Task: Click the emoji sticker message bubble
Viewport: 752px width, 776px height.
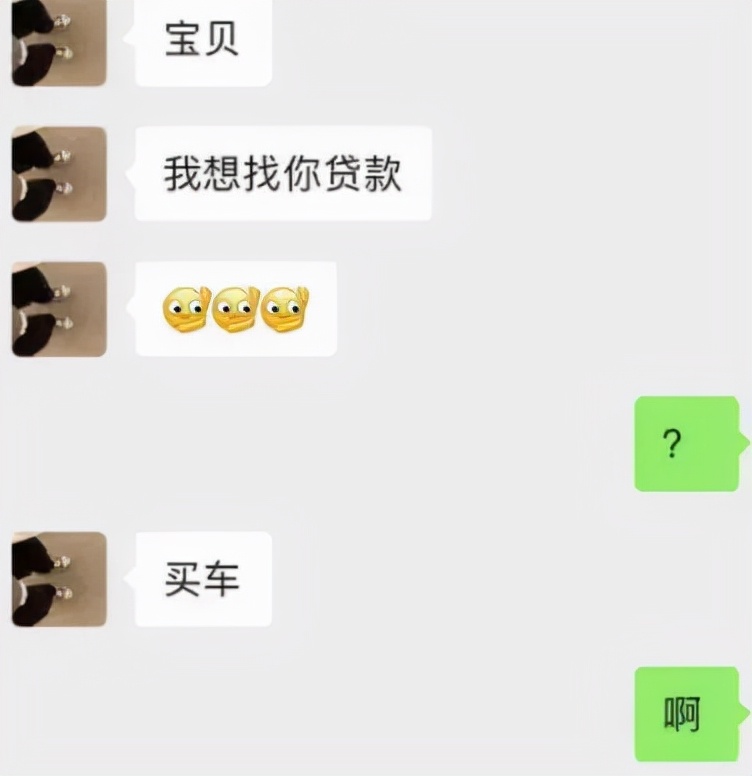Action: click(235, 308)
